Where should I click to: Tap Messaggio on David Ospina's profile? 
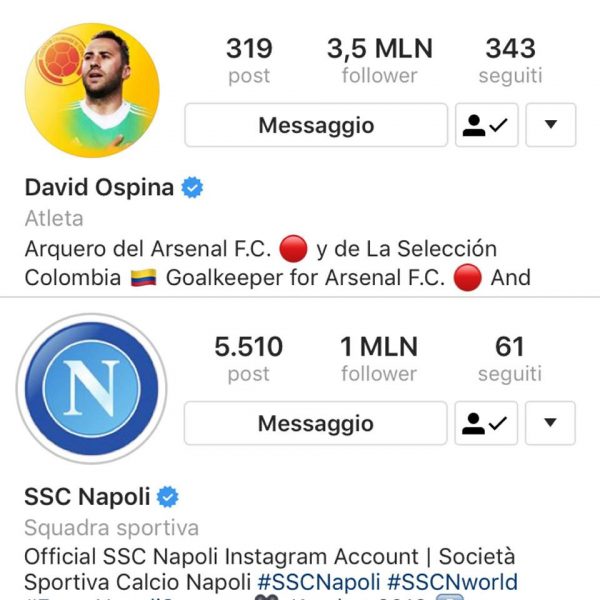[316, 125]
